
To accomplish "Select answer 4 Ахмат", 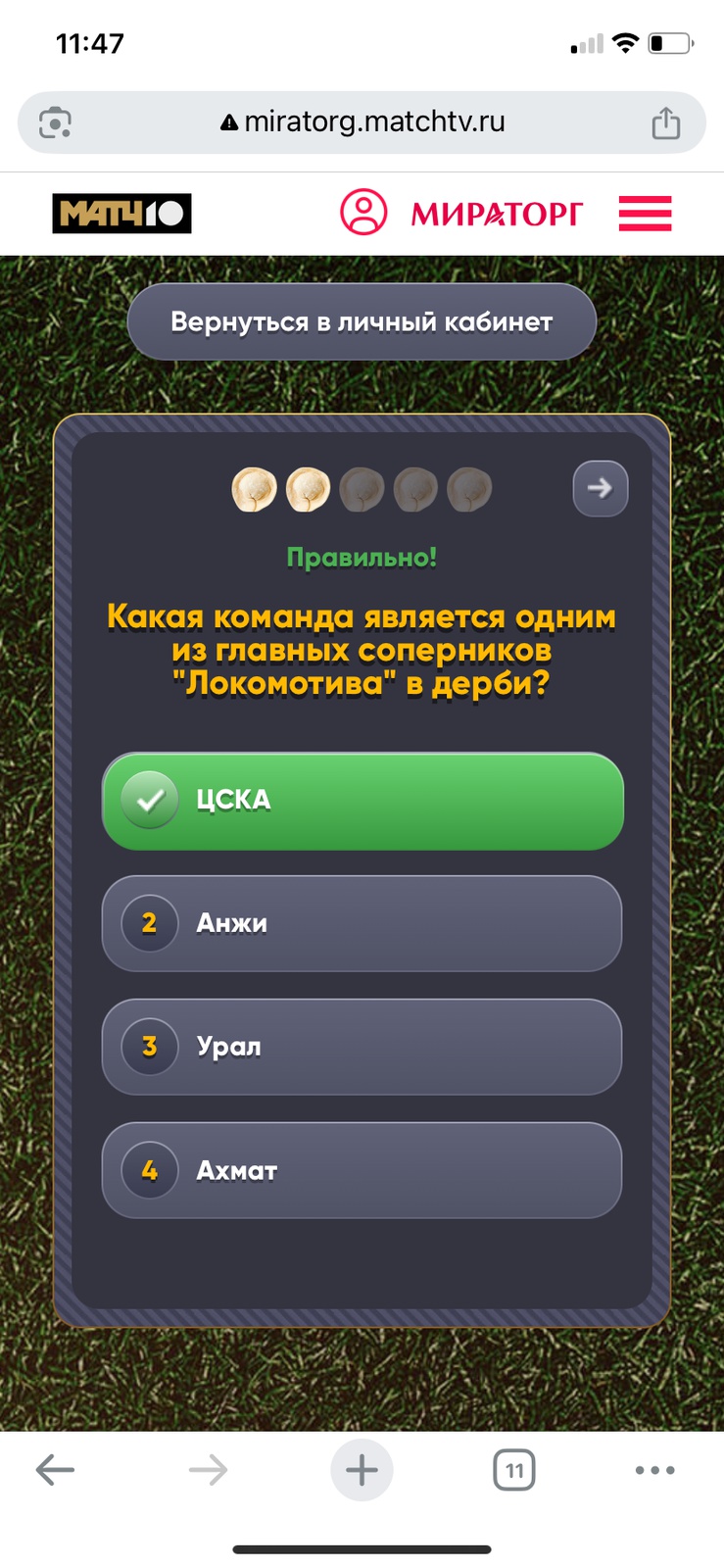I will (362, 1170).
